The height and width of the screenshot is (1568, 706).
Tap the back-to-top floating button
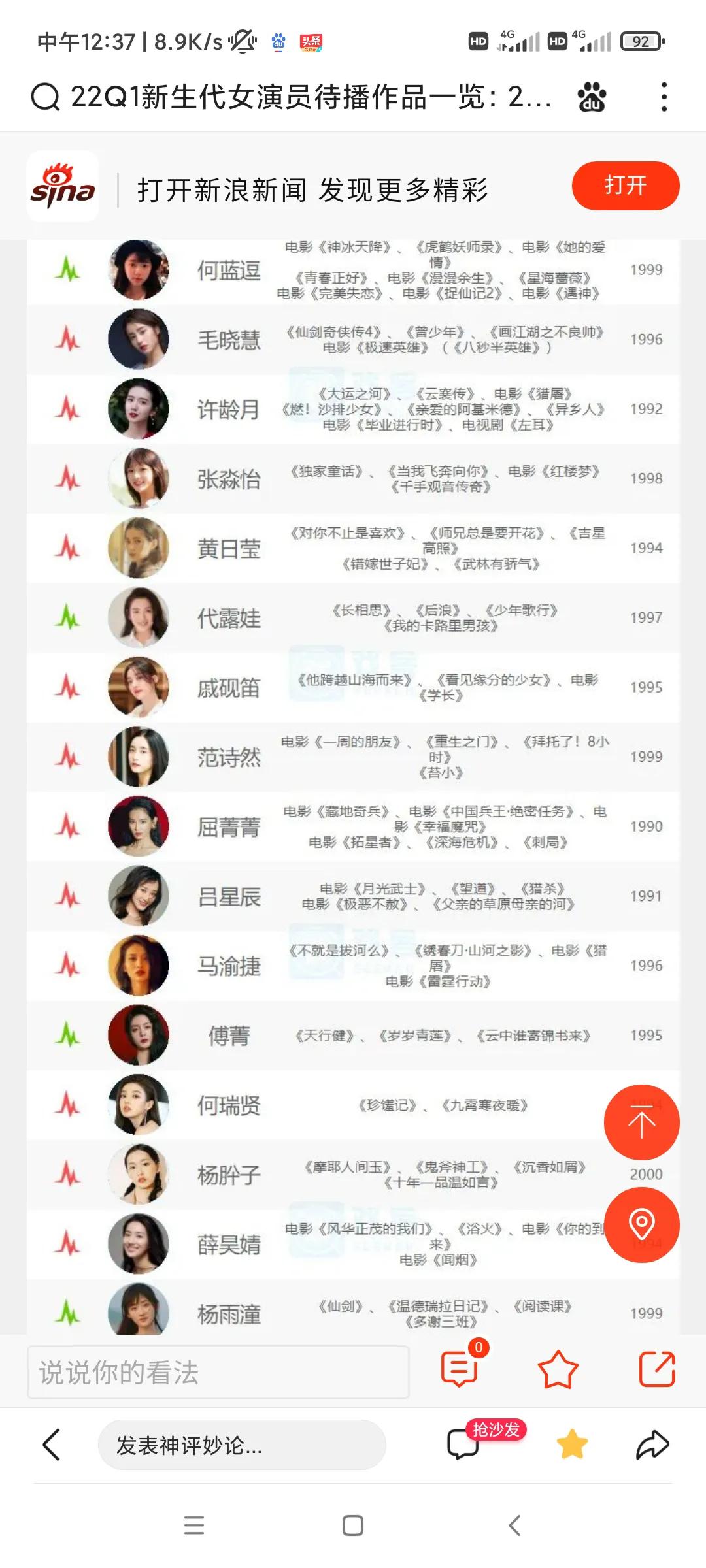coord(642,1122)
